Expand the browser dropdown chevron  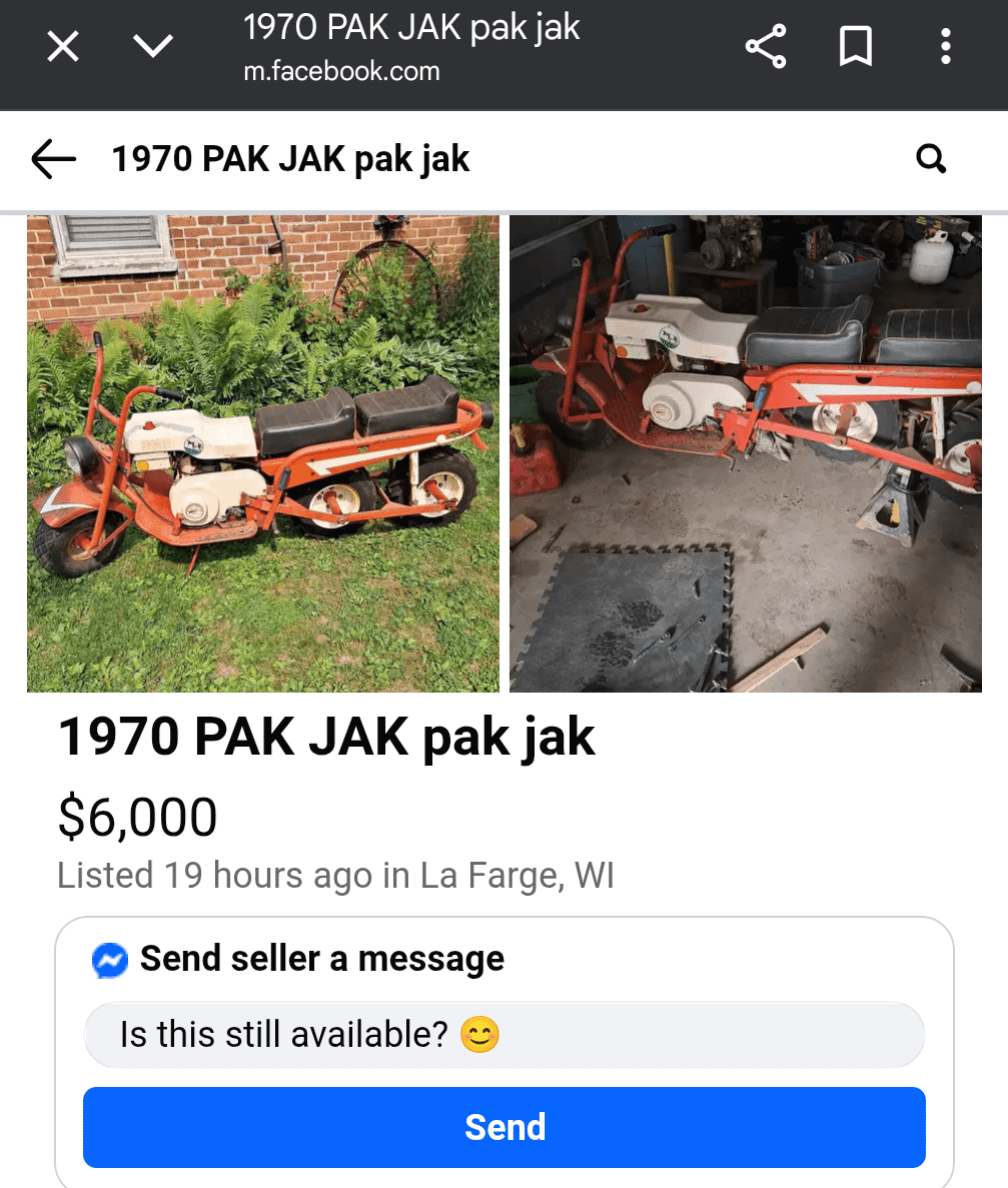point(153,46)
